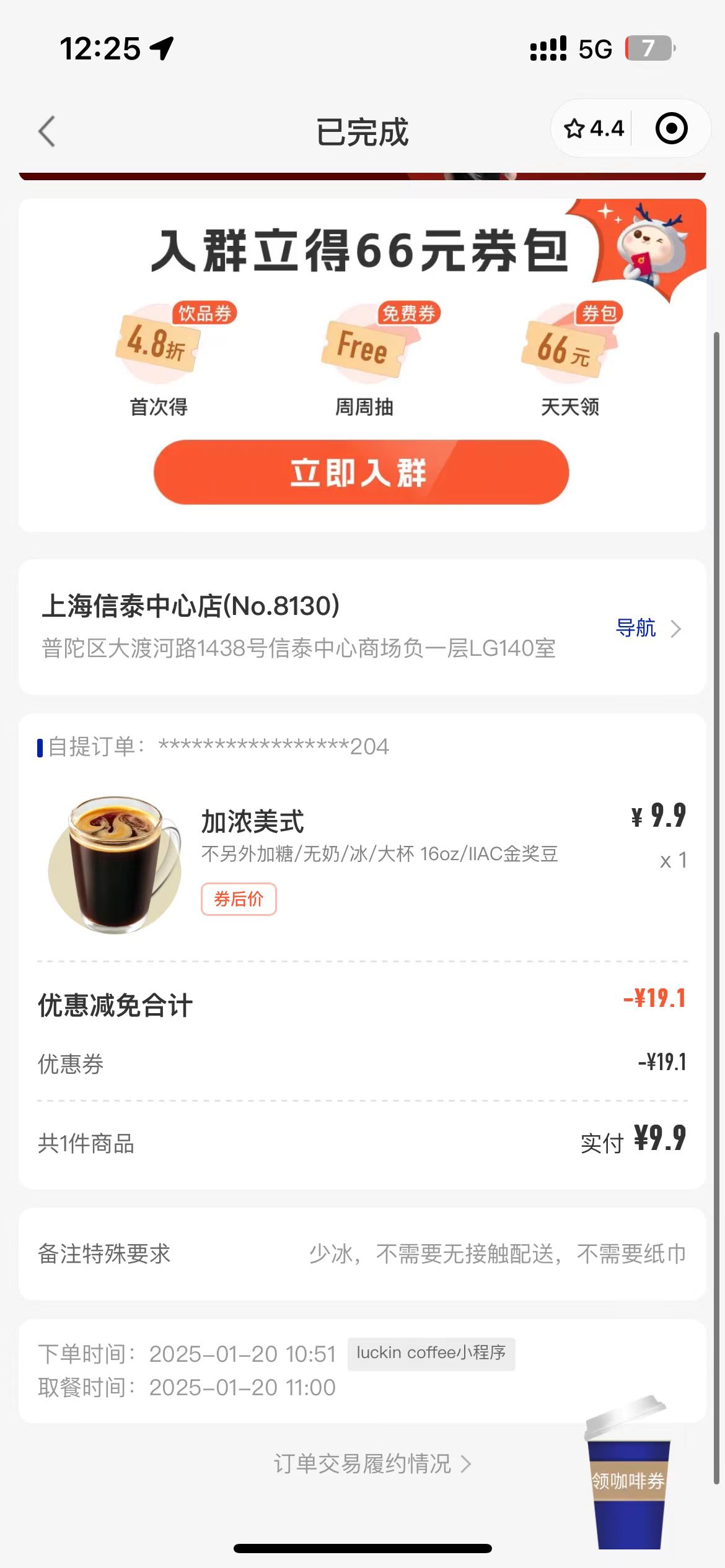Open the 入群立得66元券包 promo card
The image size is (725, 1568).
[x=362, y=365]
